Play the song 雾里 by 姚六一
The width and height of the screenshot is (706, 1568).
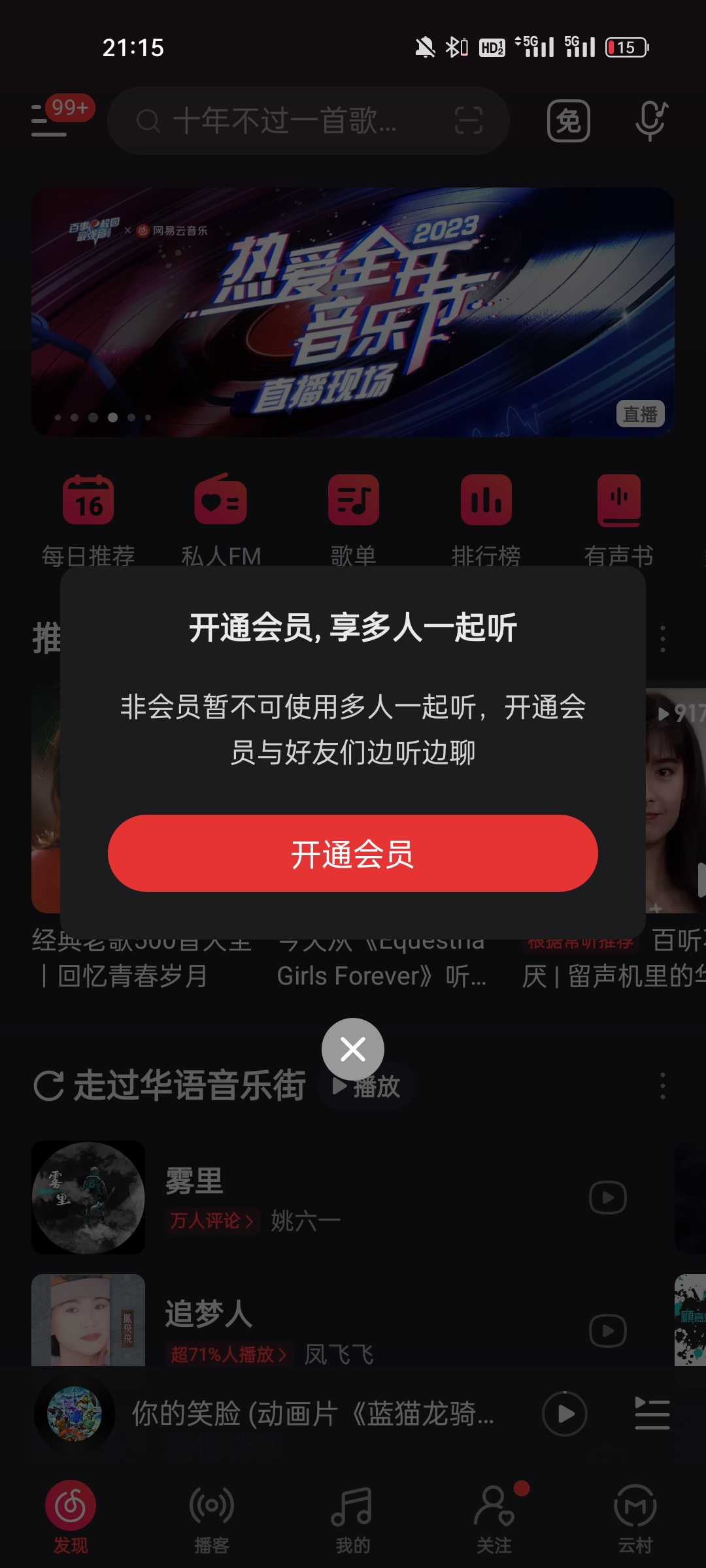coord(608,1198)
